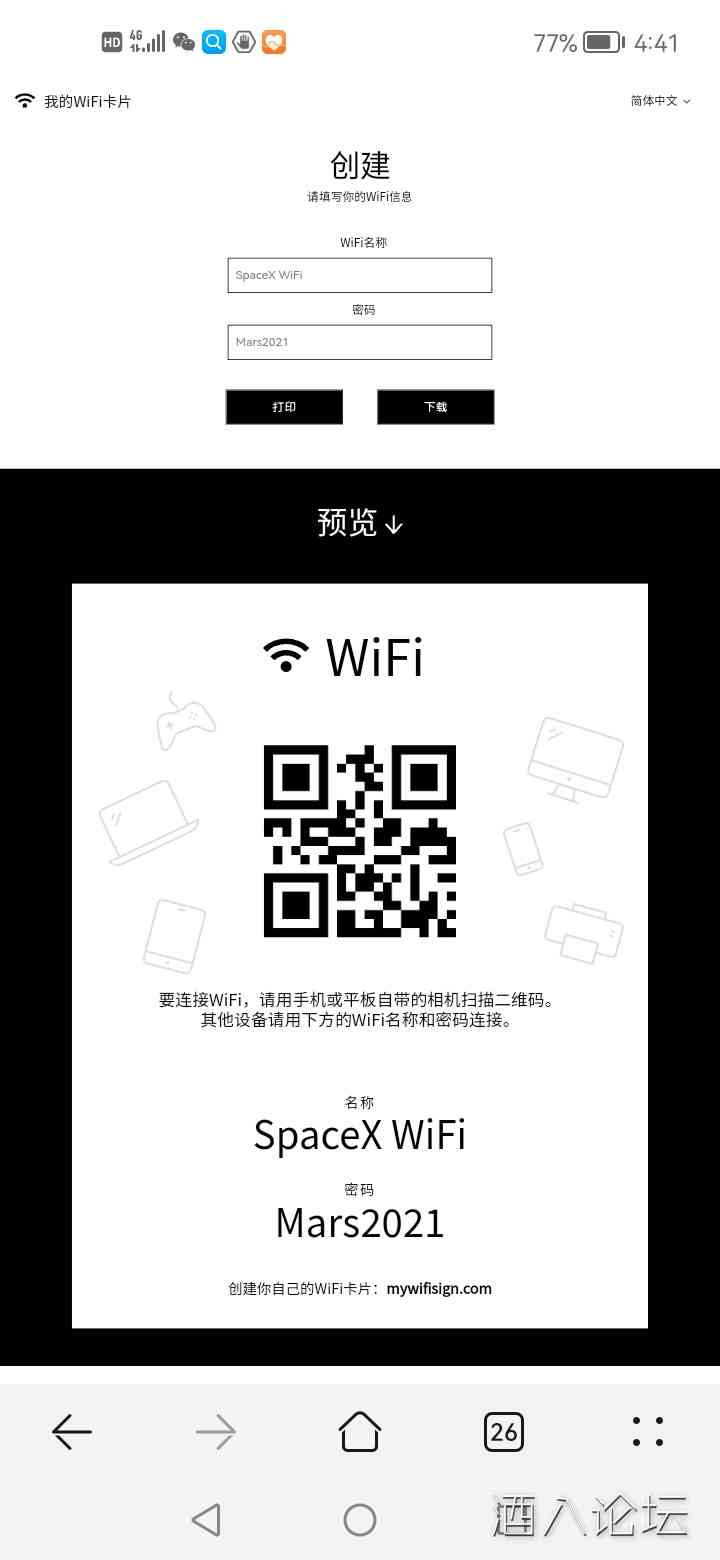Click the SpaceX WiFi name input field
This screenshot has width=720, height=1560.
click(360, 275)
